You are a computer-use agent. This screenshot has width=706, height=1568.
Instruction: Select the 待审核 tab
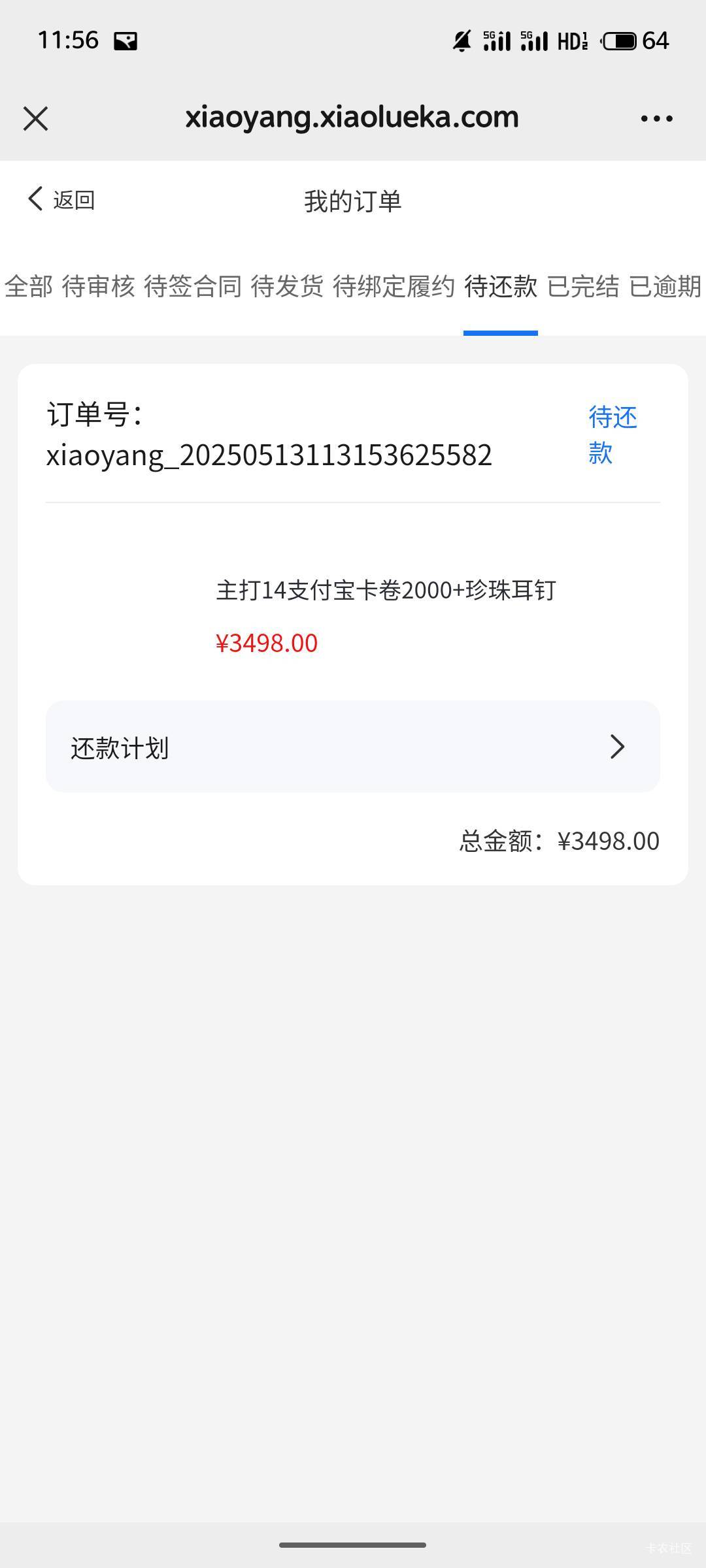[98, 286]
